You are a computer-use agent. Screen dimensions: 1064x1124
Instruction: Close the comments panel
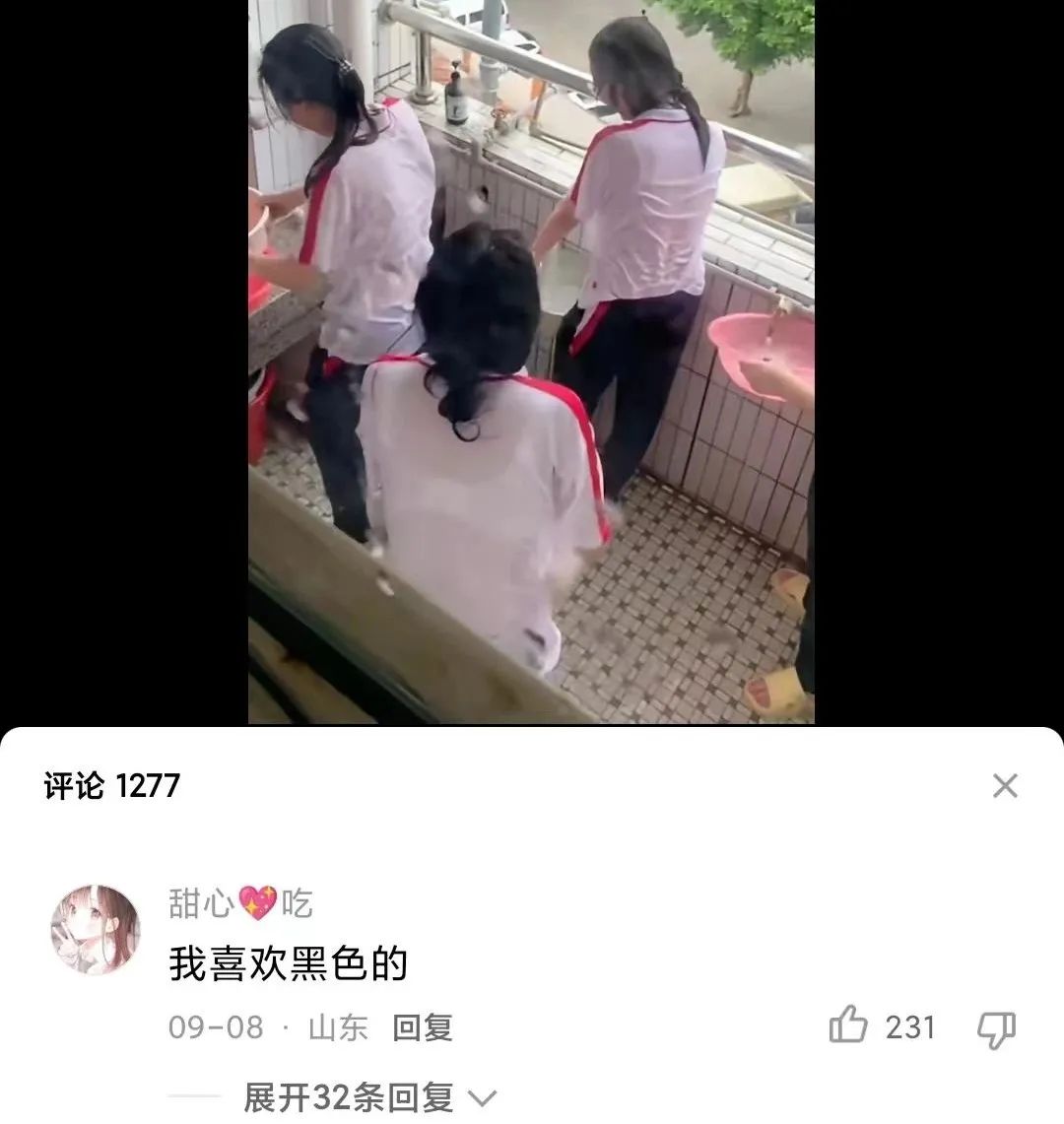tap(1004, 785)
